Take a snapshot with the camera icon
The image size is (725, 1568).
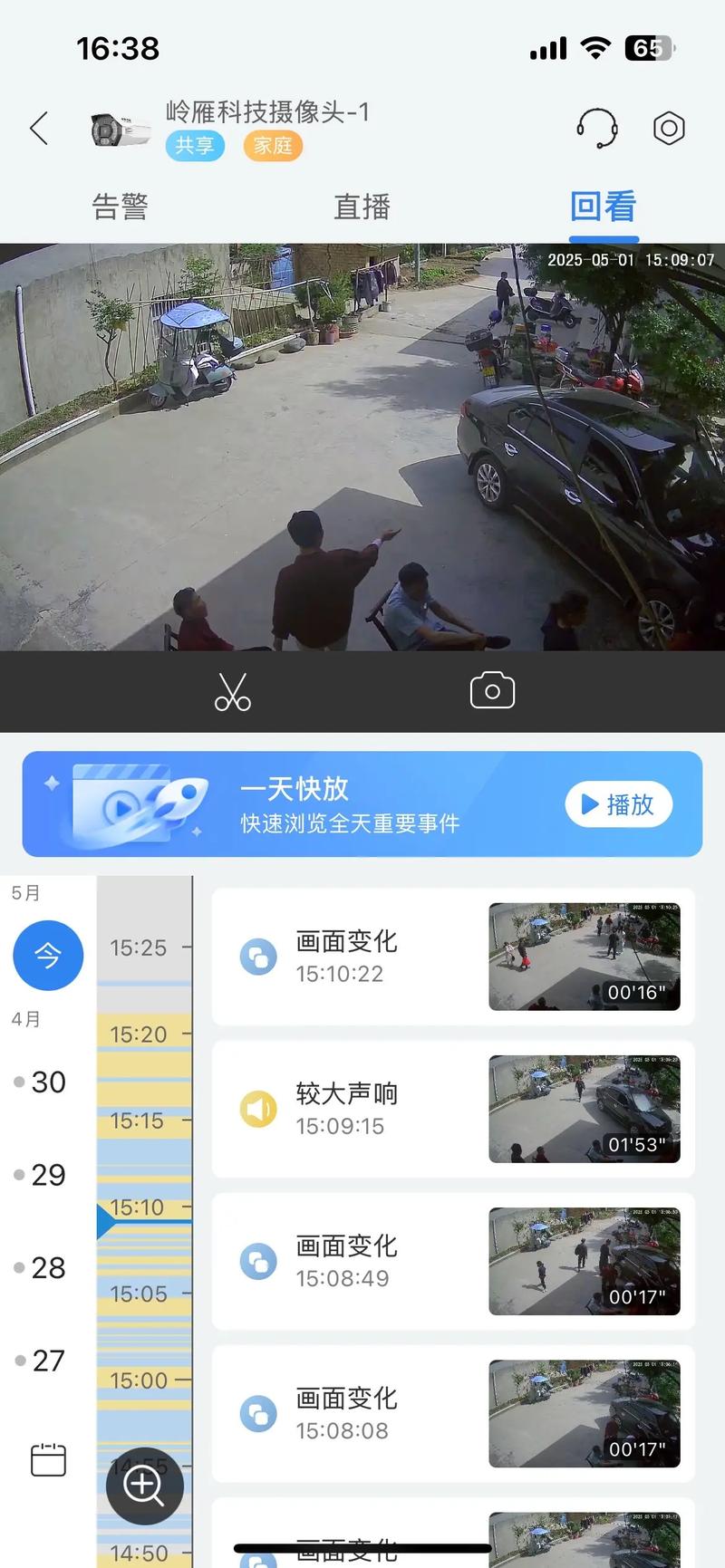click(492, 689)
